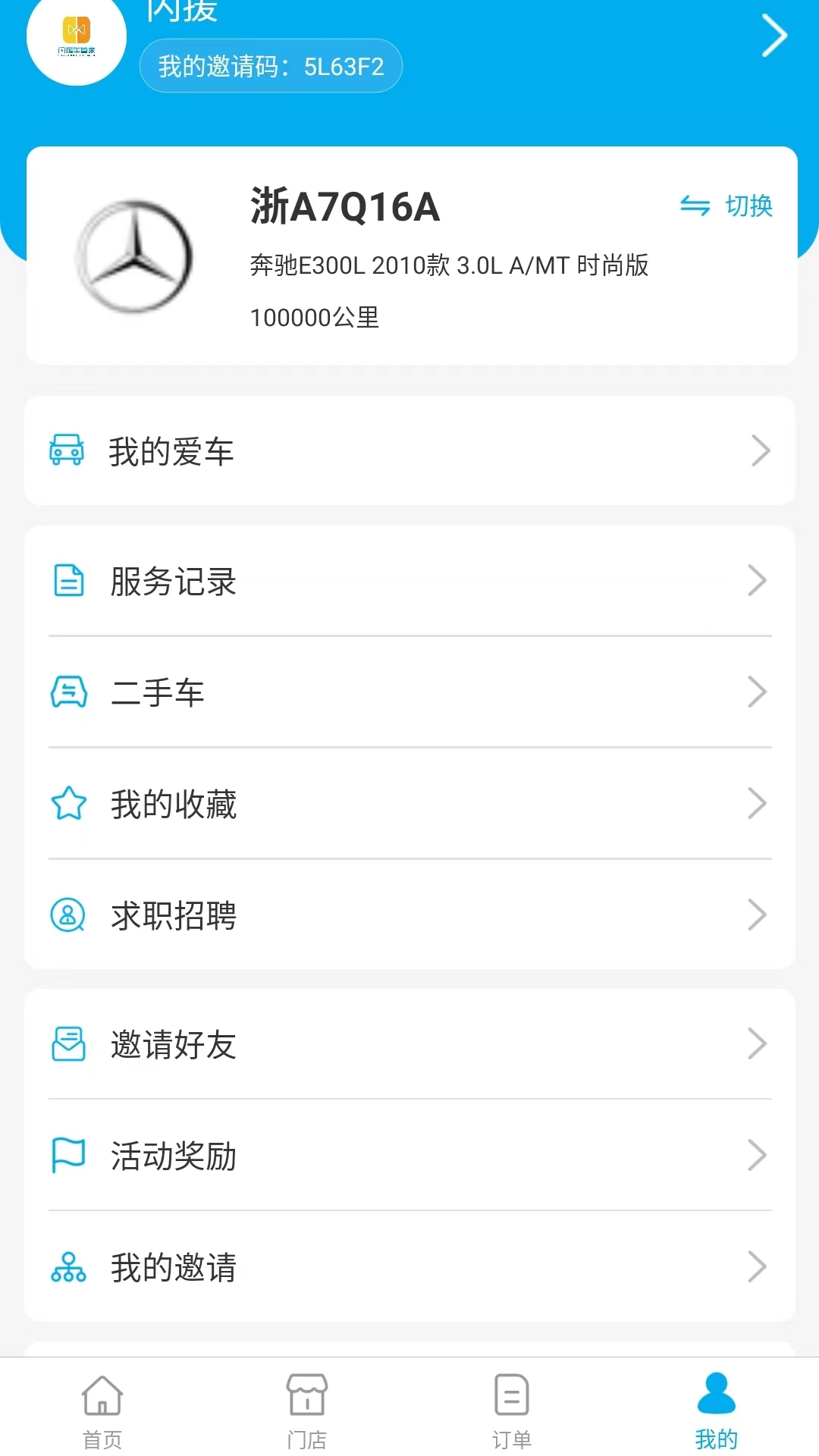Switch to the 门店 tab
The image size is (819, 1456).
coord(307,1410)
